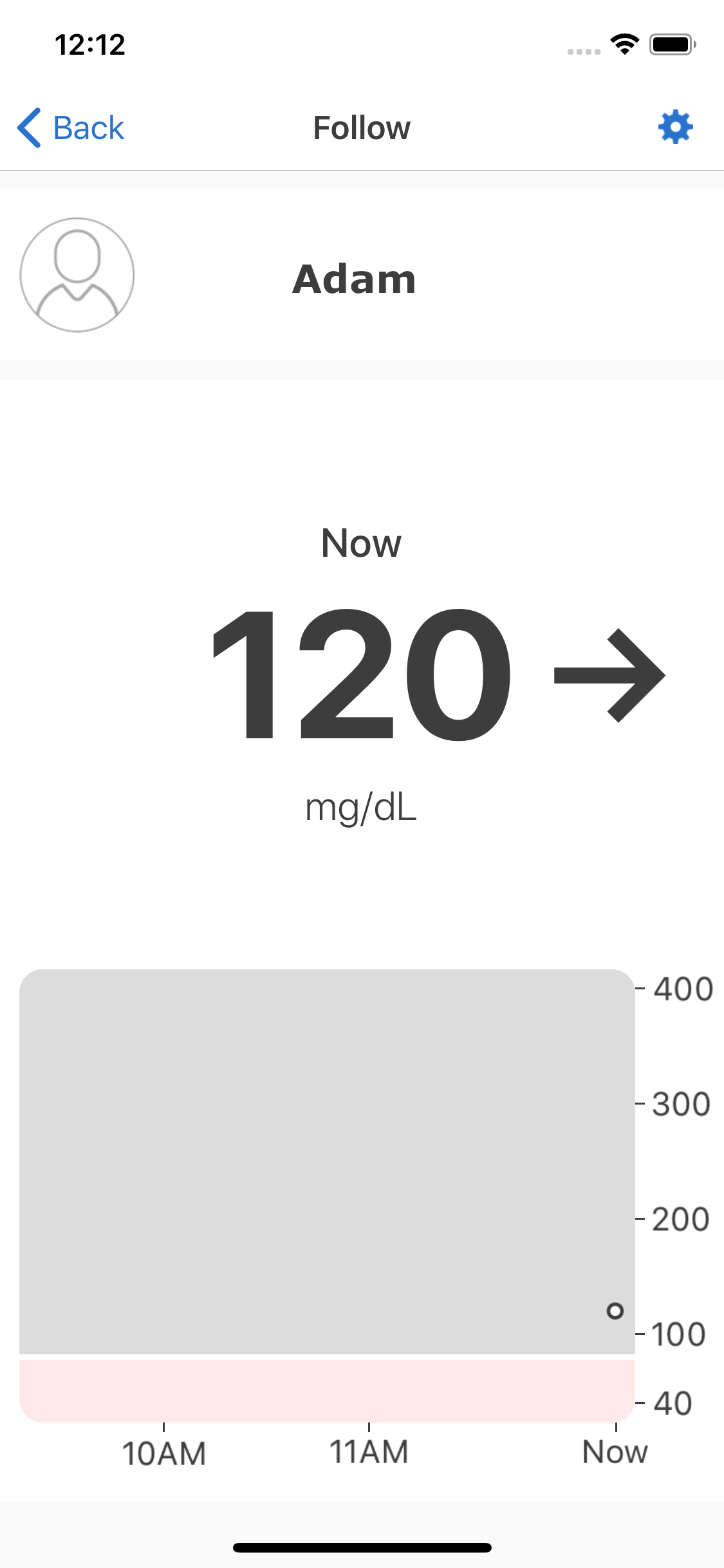The image size is (724, 1568).
Task: Open the settings gear icon
Action: pos(674,127)
